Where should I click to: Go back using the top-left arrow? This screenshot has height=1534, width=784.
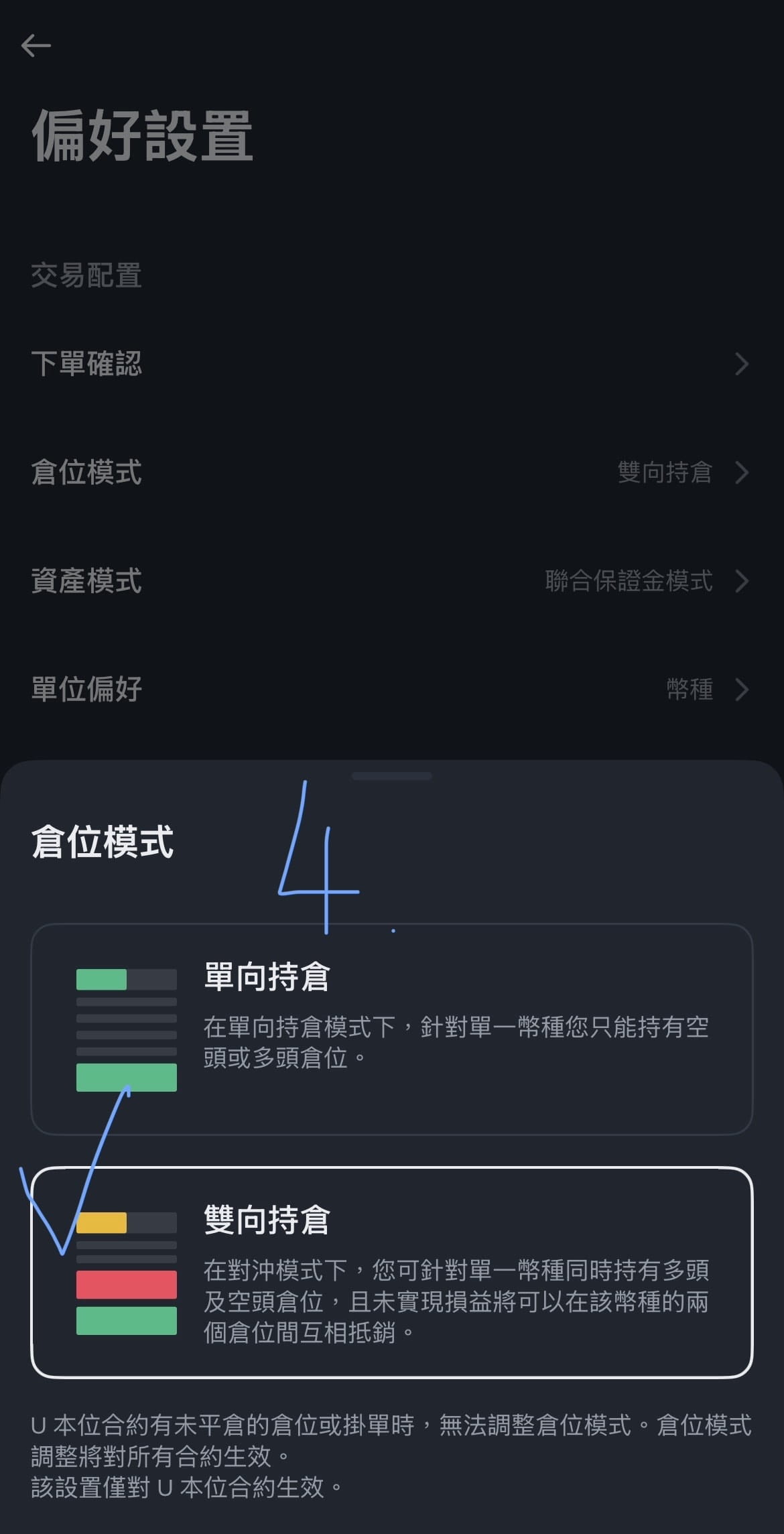pos(36,46)
